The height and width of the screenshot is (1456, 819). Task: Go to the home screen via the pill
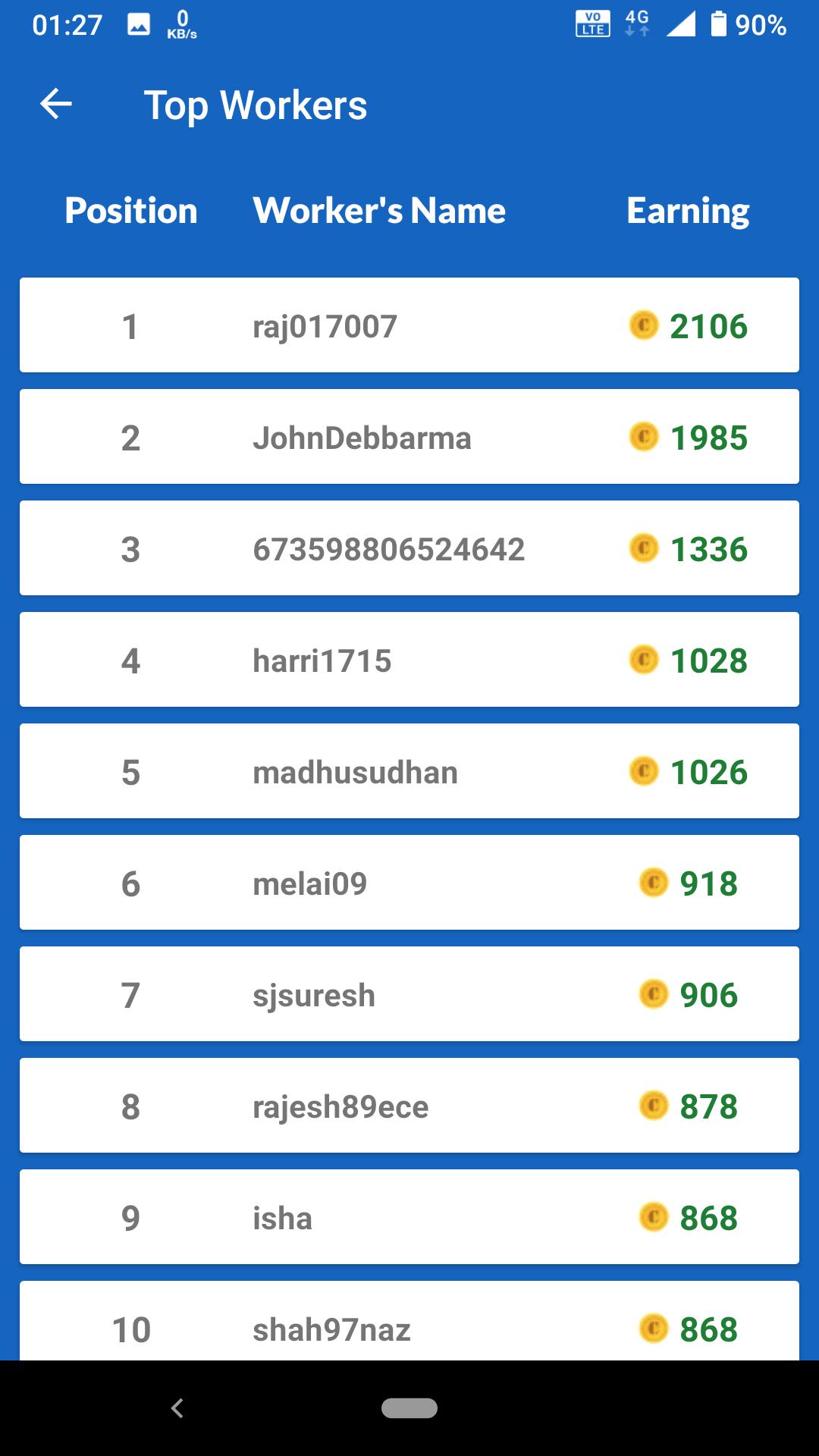click(x=409, y=1408)
